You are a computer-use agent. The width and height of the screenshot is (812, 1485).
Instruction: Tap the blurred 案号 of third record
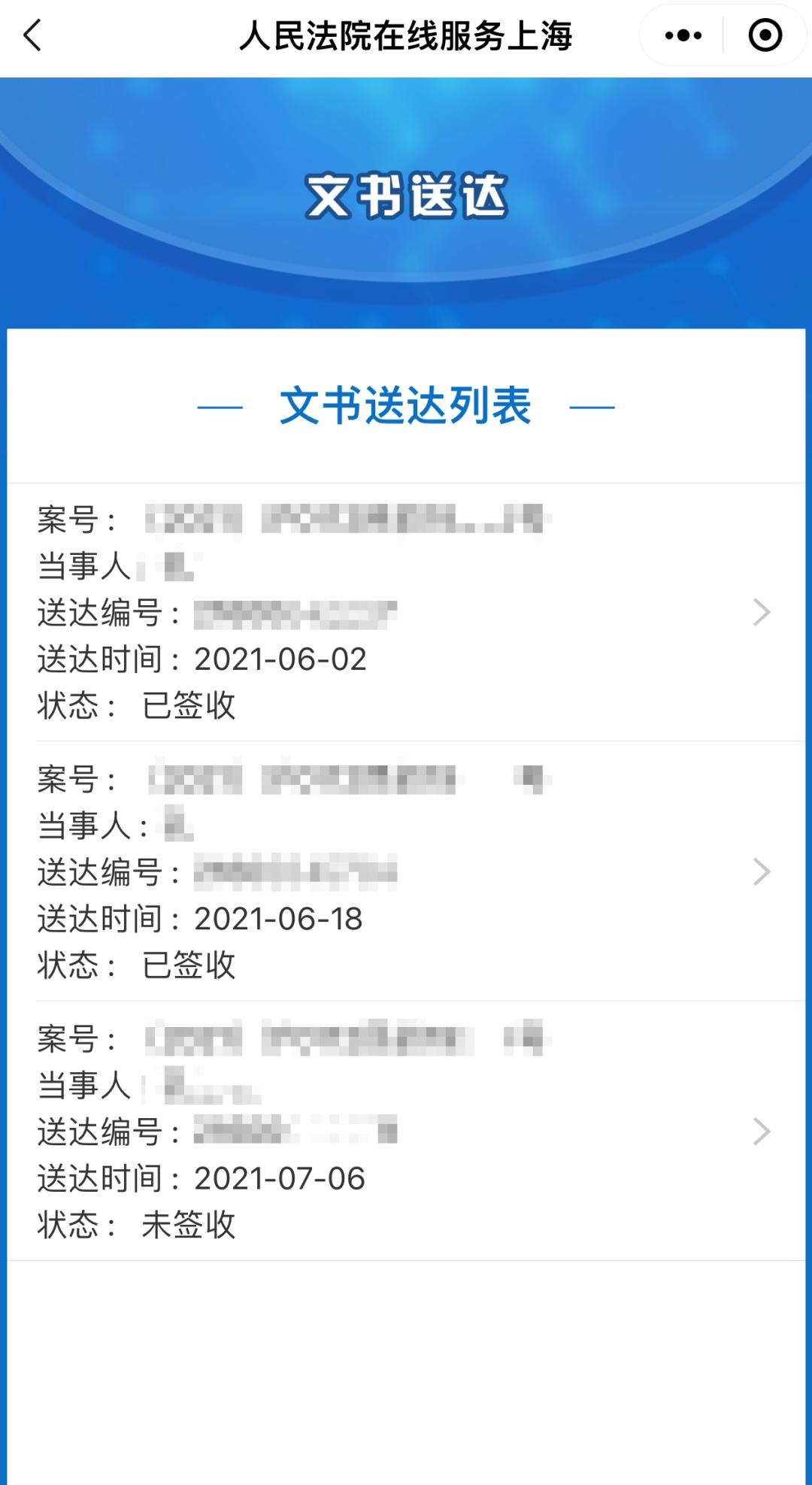[338, 1036]
